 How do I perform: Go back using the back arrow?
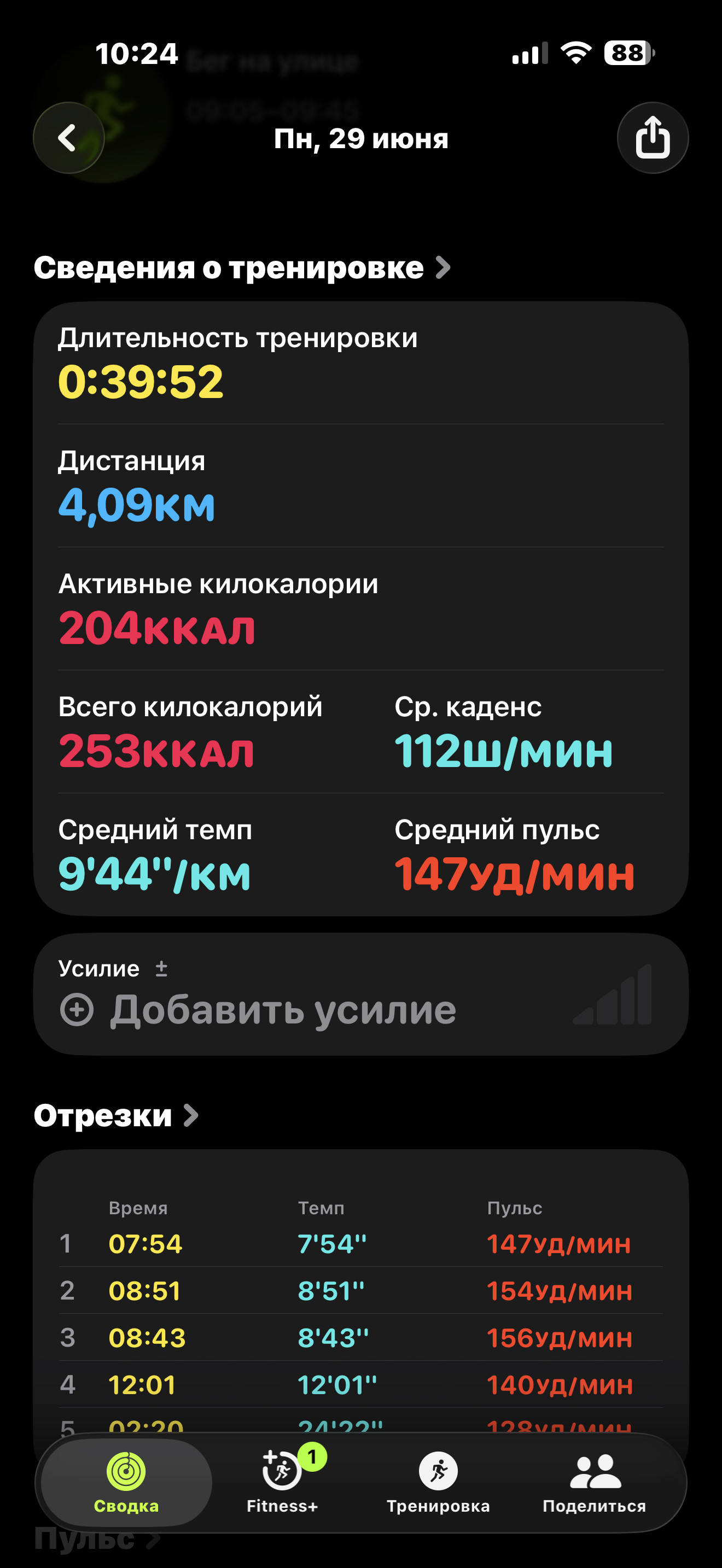pyautogui.click(x=69, y=138)
